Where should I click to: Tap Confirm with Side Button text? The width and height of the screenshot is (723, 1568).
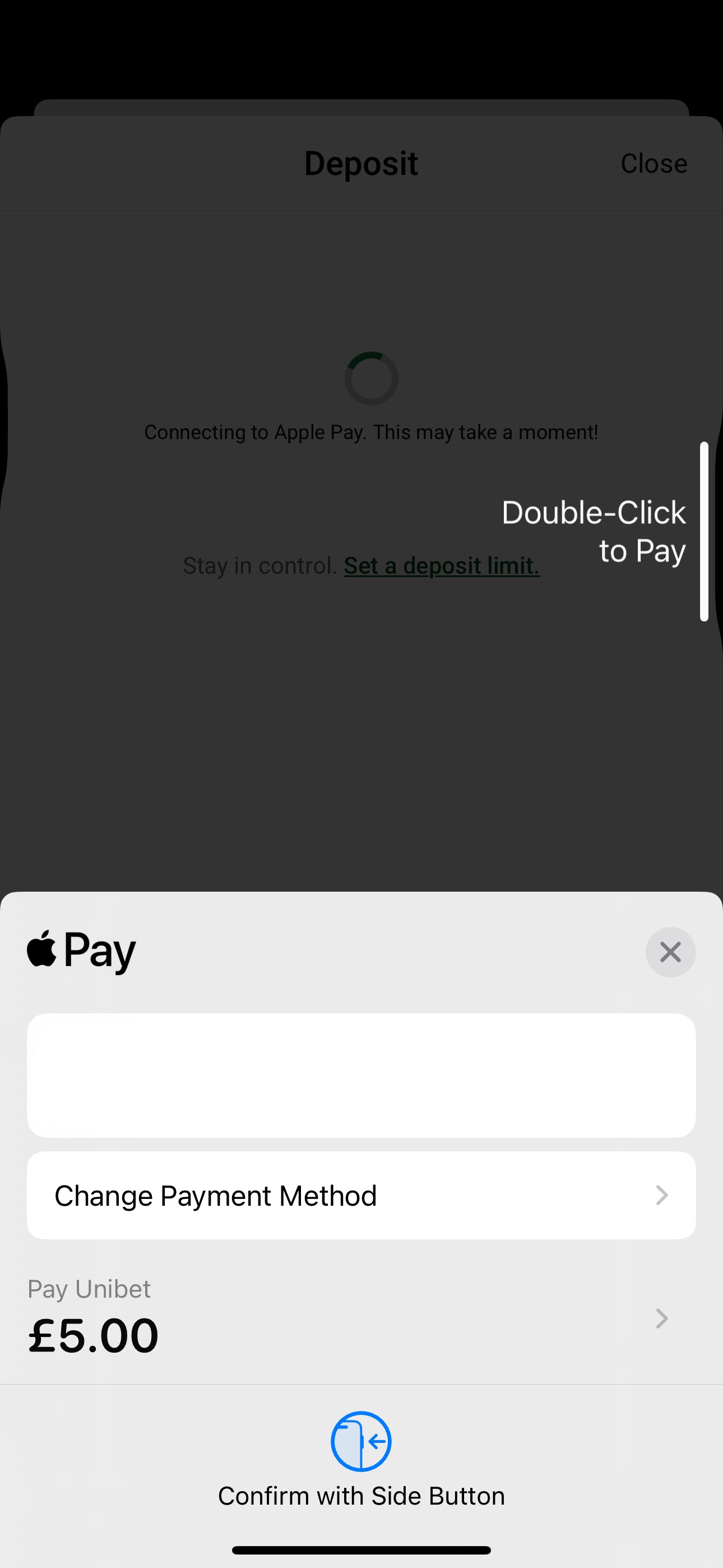[x=361, y=1496]
